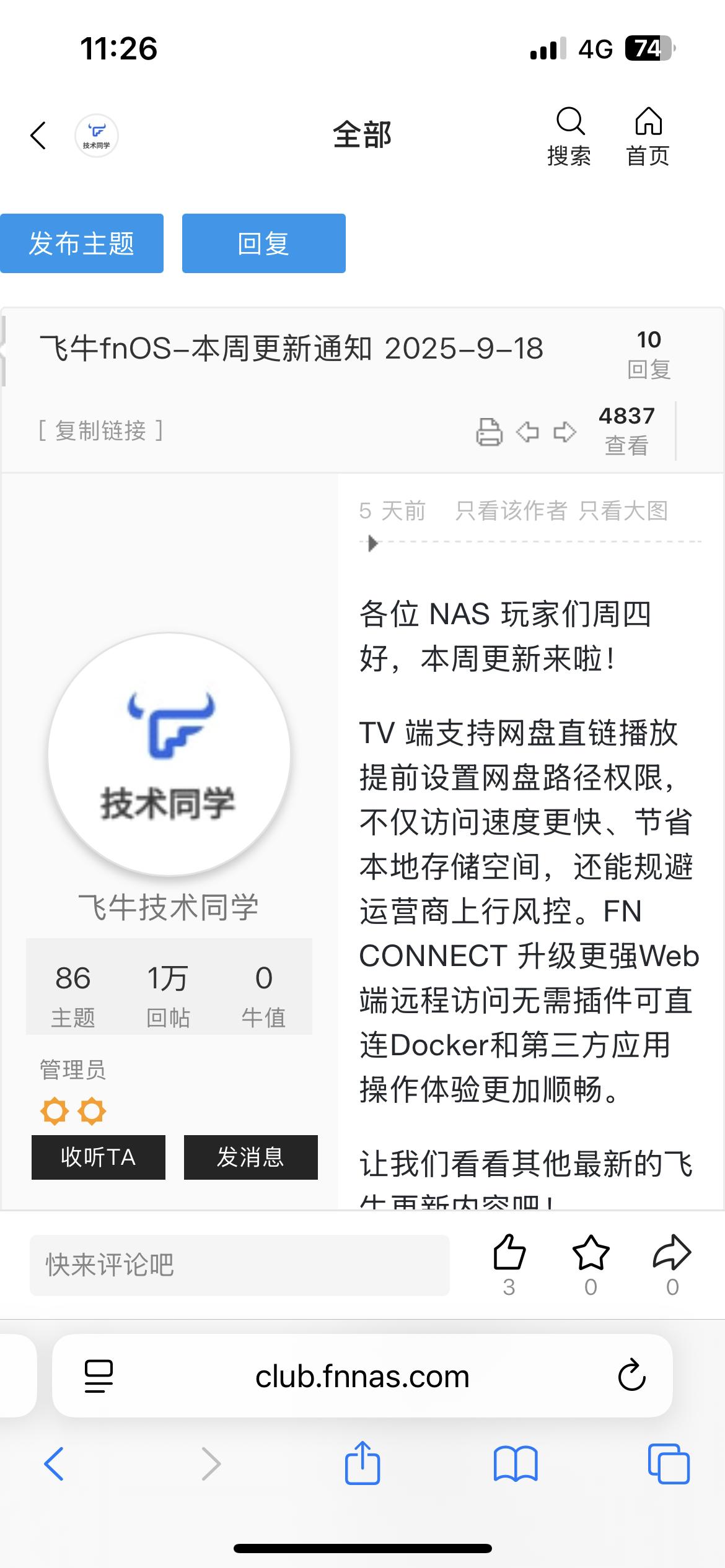Tap 发消息 to message the author
725x1568 pixels.
250,1157
